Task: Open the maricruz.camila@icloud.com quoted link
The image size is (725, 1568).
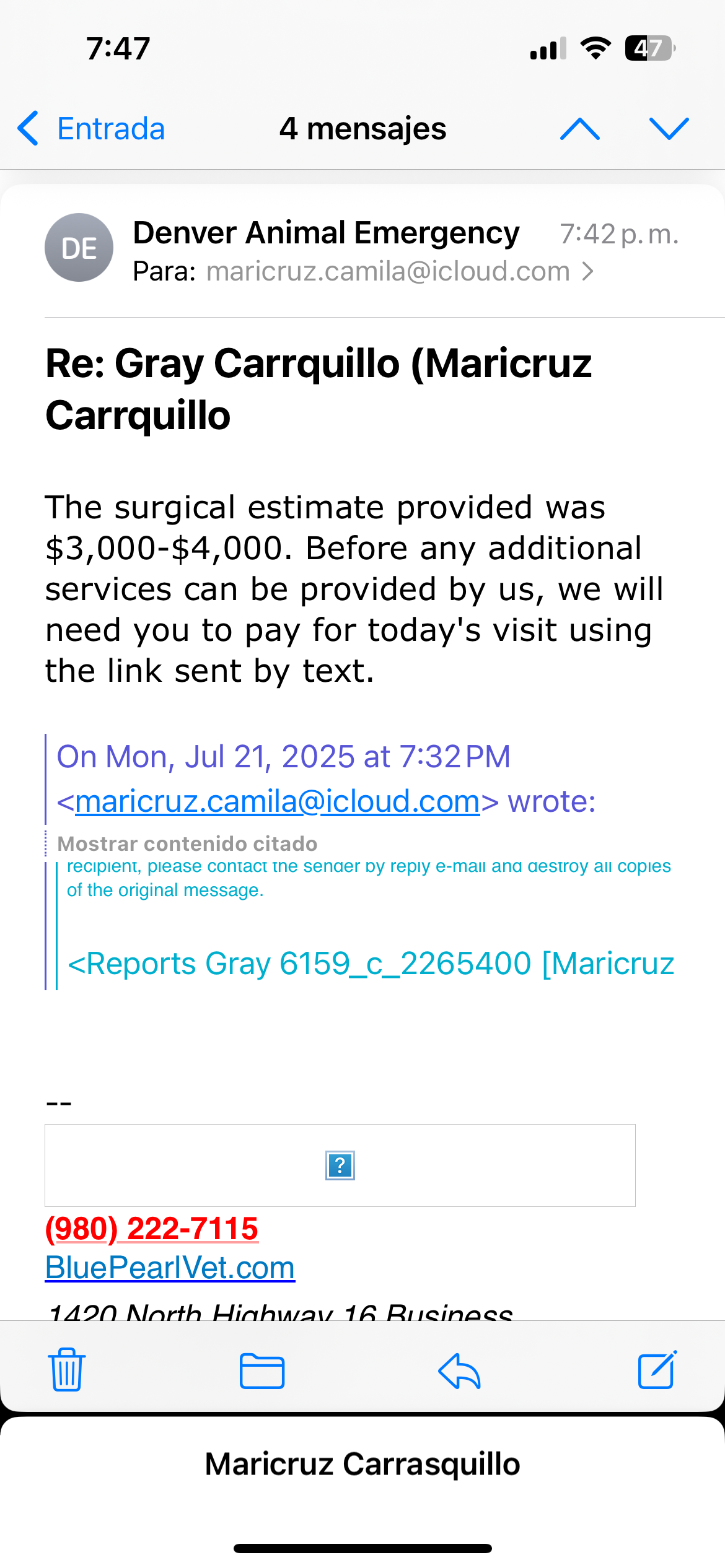Action: (x=278, y=801)
